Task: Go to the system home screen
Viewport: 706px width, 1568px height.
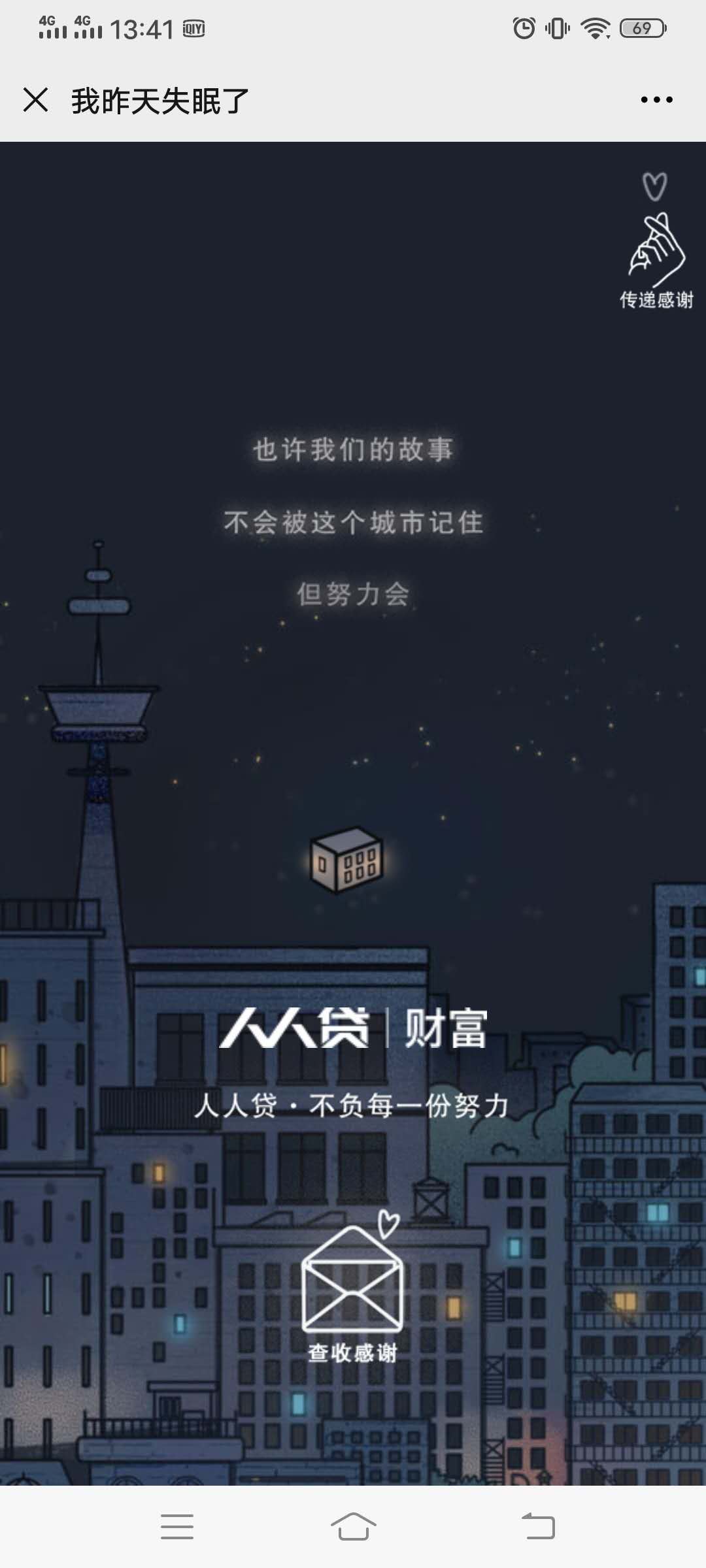Action: tap(353, 1527)
